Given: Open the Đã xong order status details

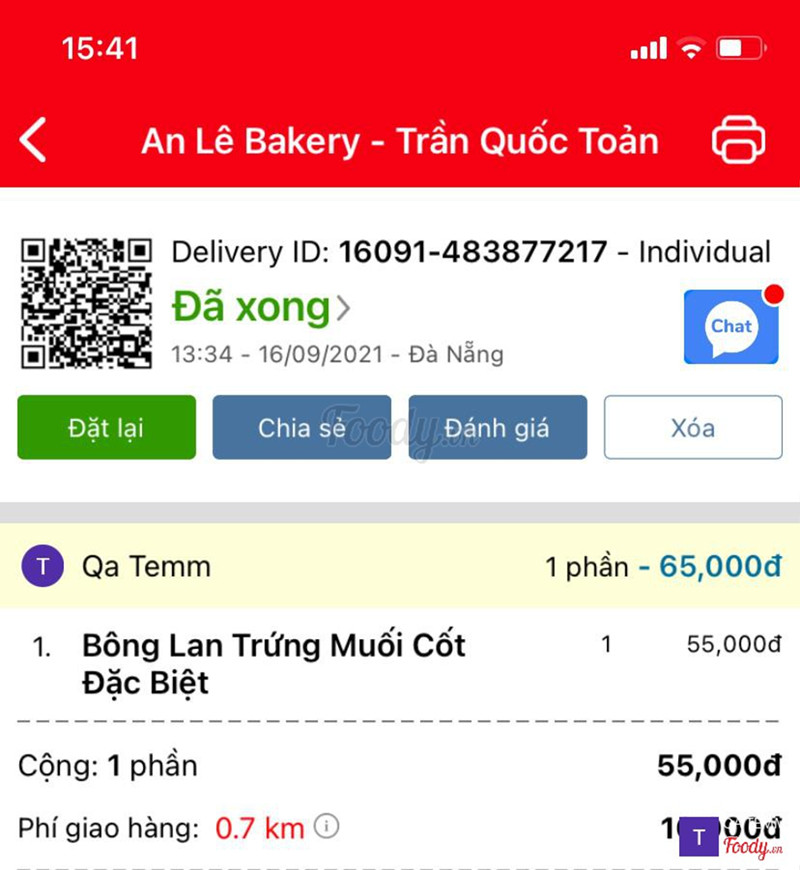Looking at the screenshot, I should [x=260, y=308].
